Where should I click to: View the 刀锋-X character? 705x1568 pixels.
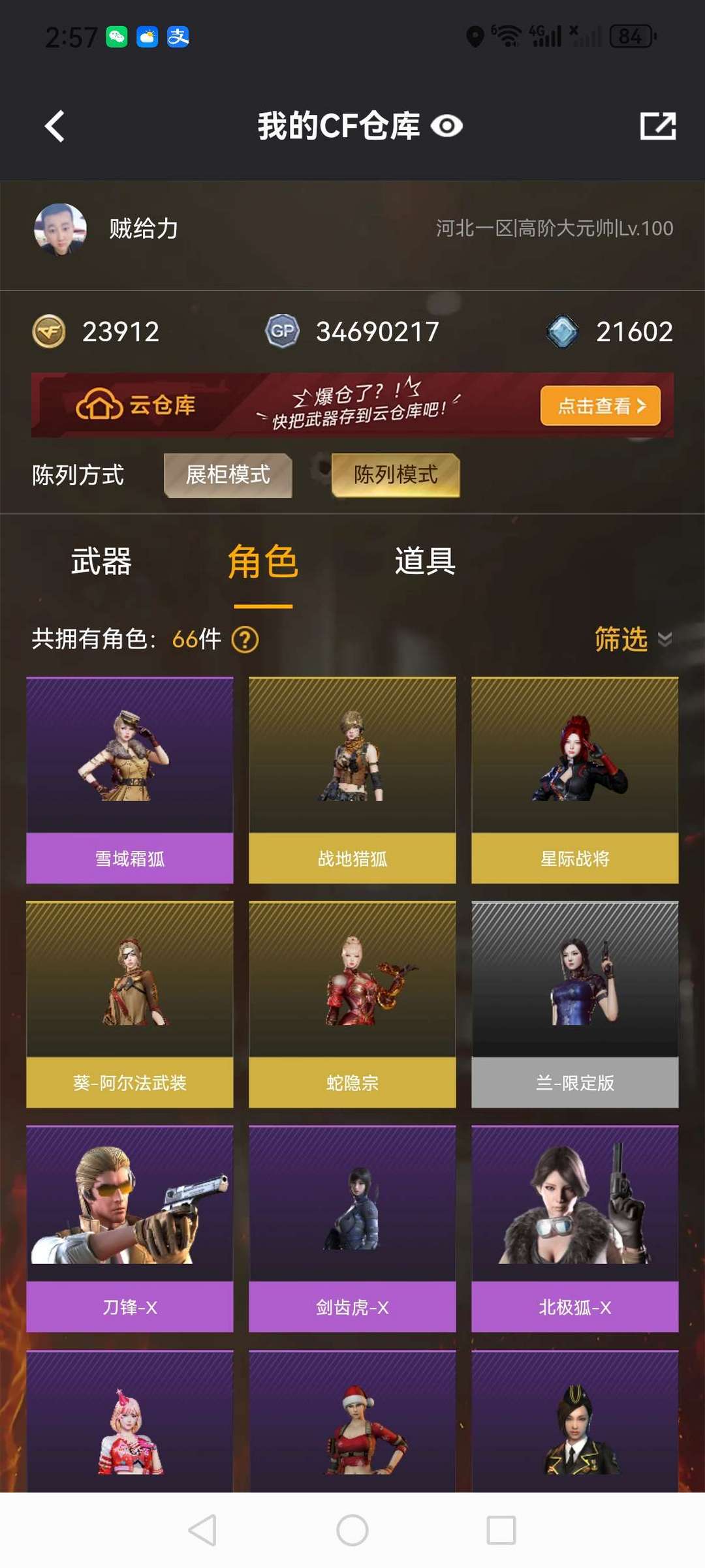click(x=129, y=1229)
